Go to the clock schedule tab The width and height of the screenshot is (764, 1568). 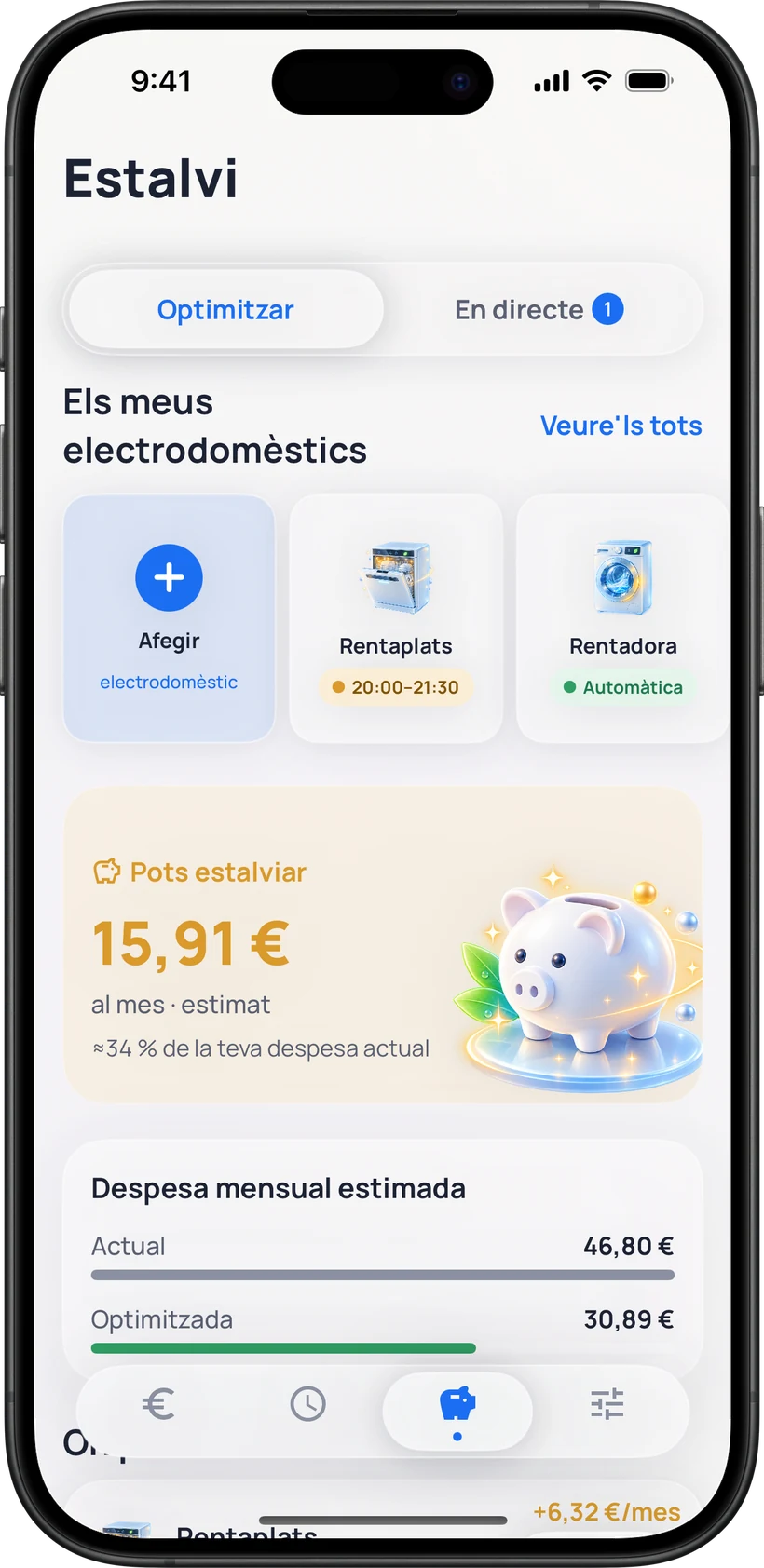[307, 1403]
